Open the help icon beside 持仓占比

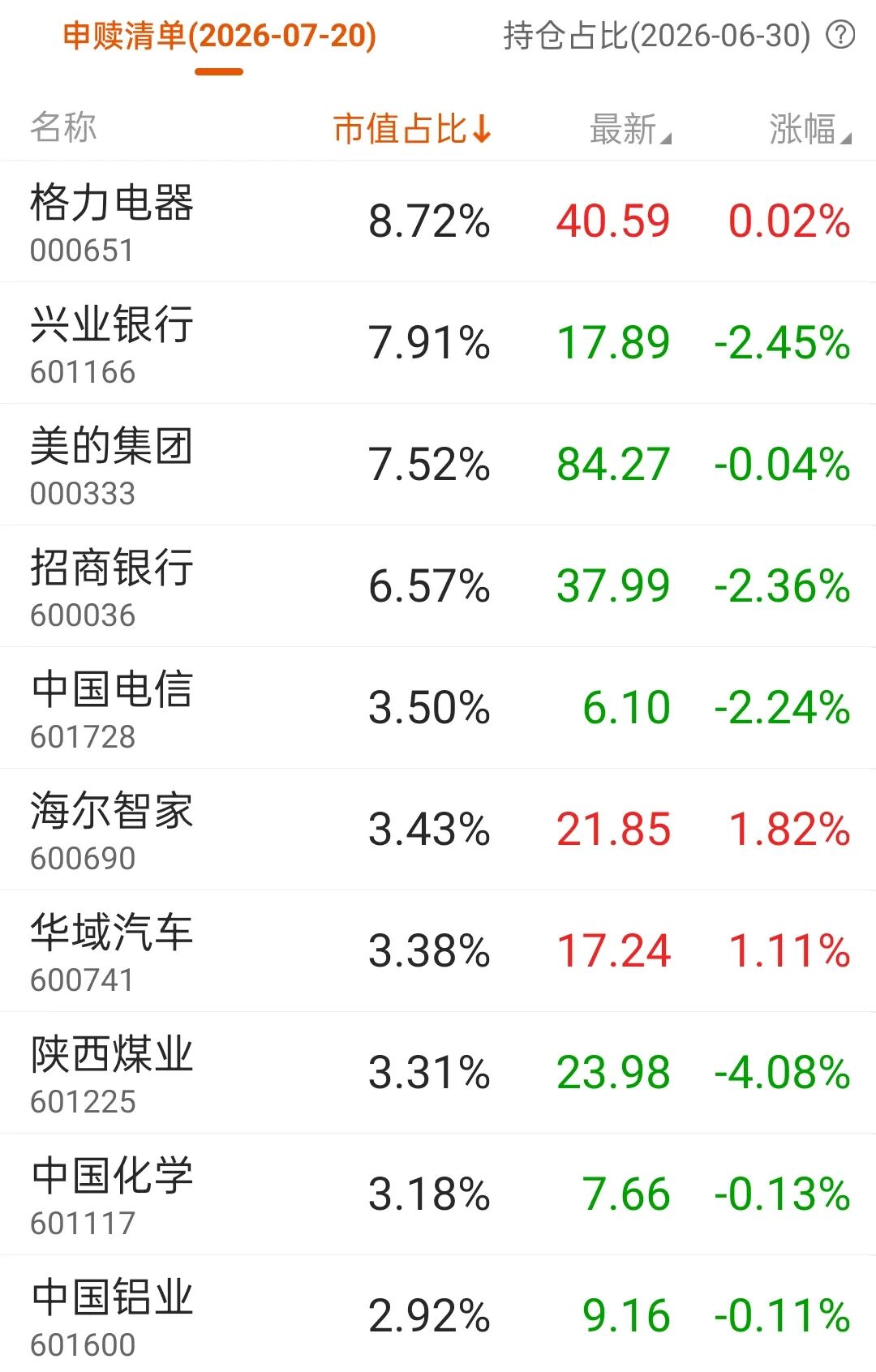pos(840,35)
